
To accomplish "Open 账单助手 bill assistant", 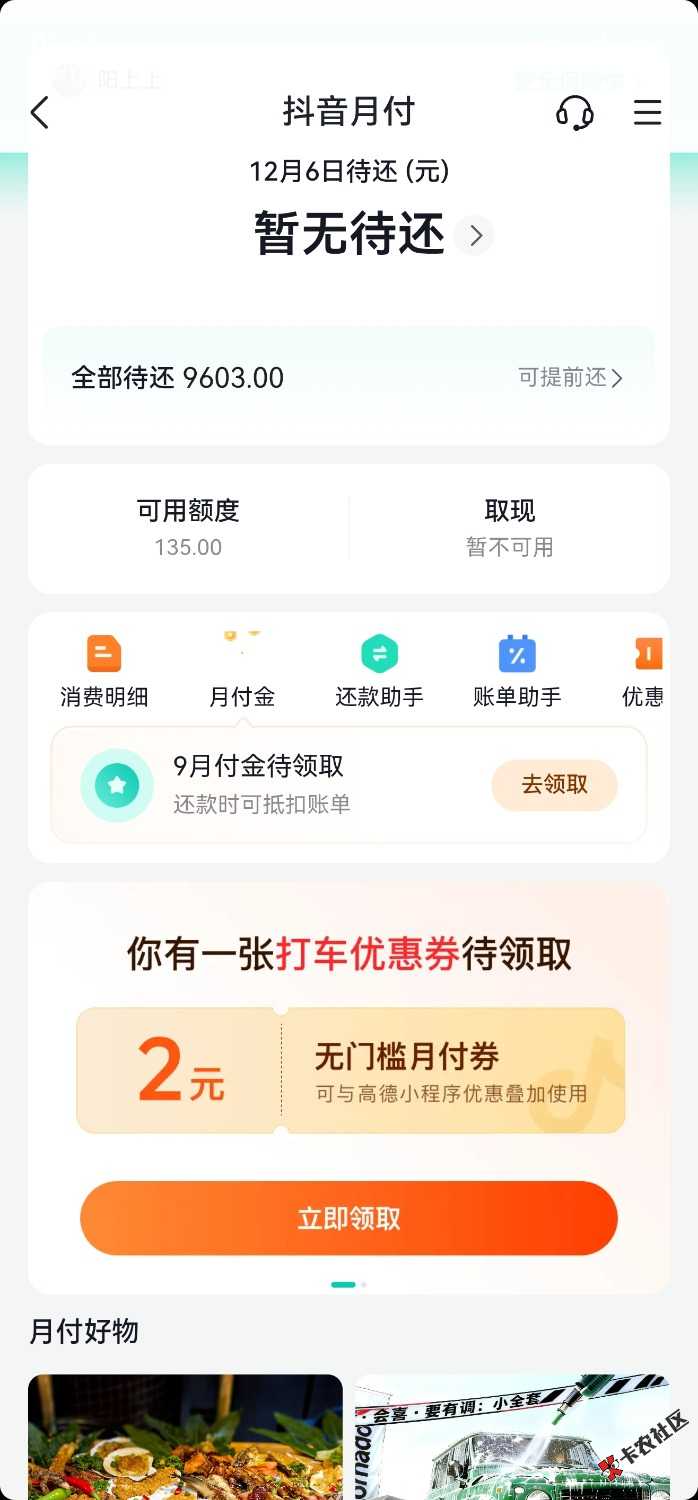I will click(x=517, y=671).
